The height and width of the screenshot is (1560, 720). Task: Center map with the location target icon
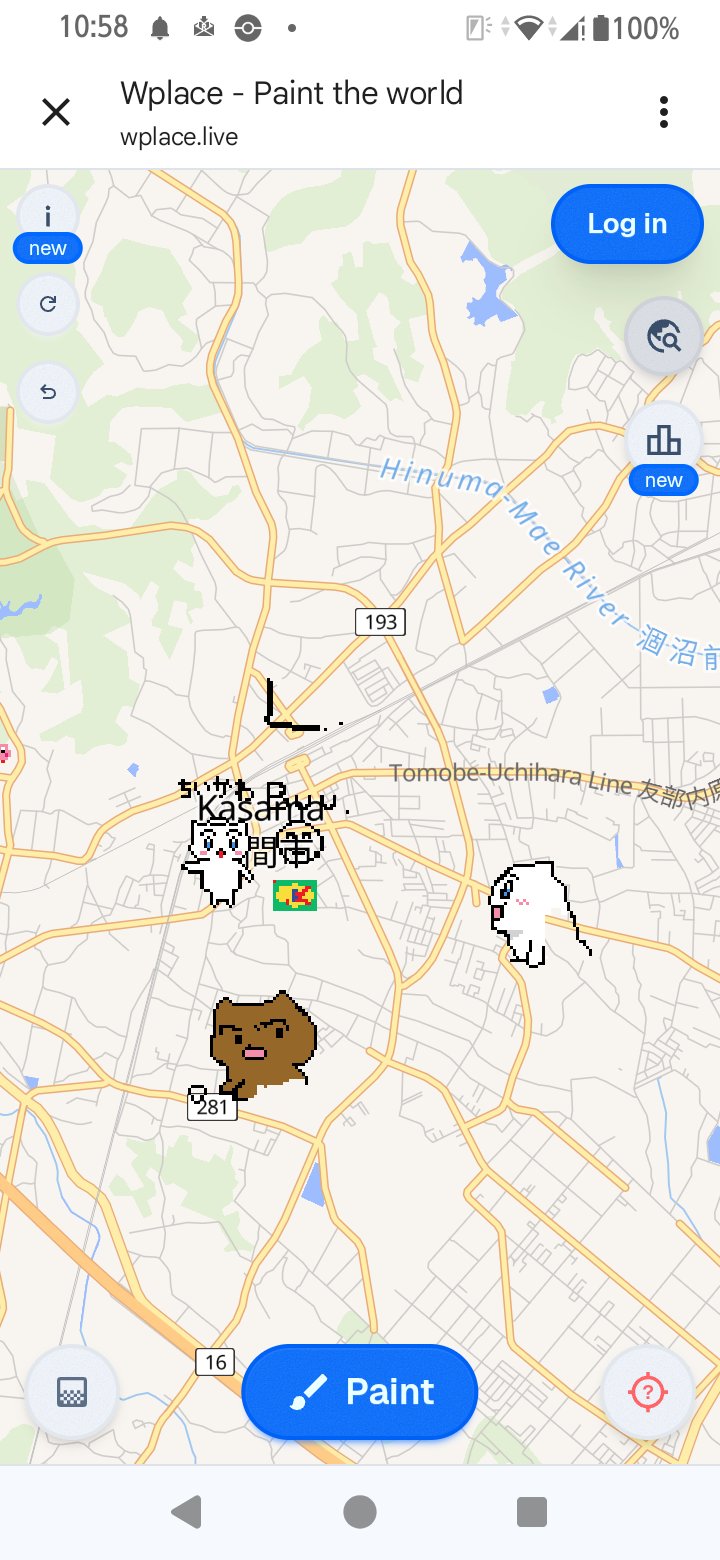click(648, 1391)
